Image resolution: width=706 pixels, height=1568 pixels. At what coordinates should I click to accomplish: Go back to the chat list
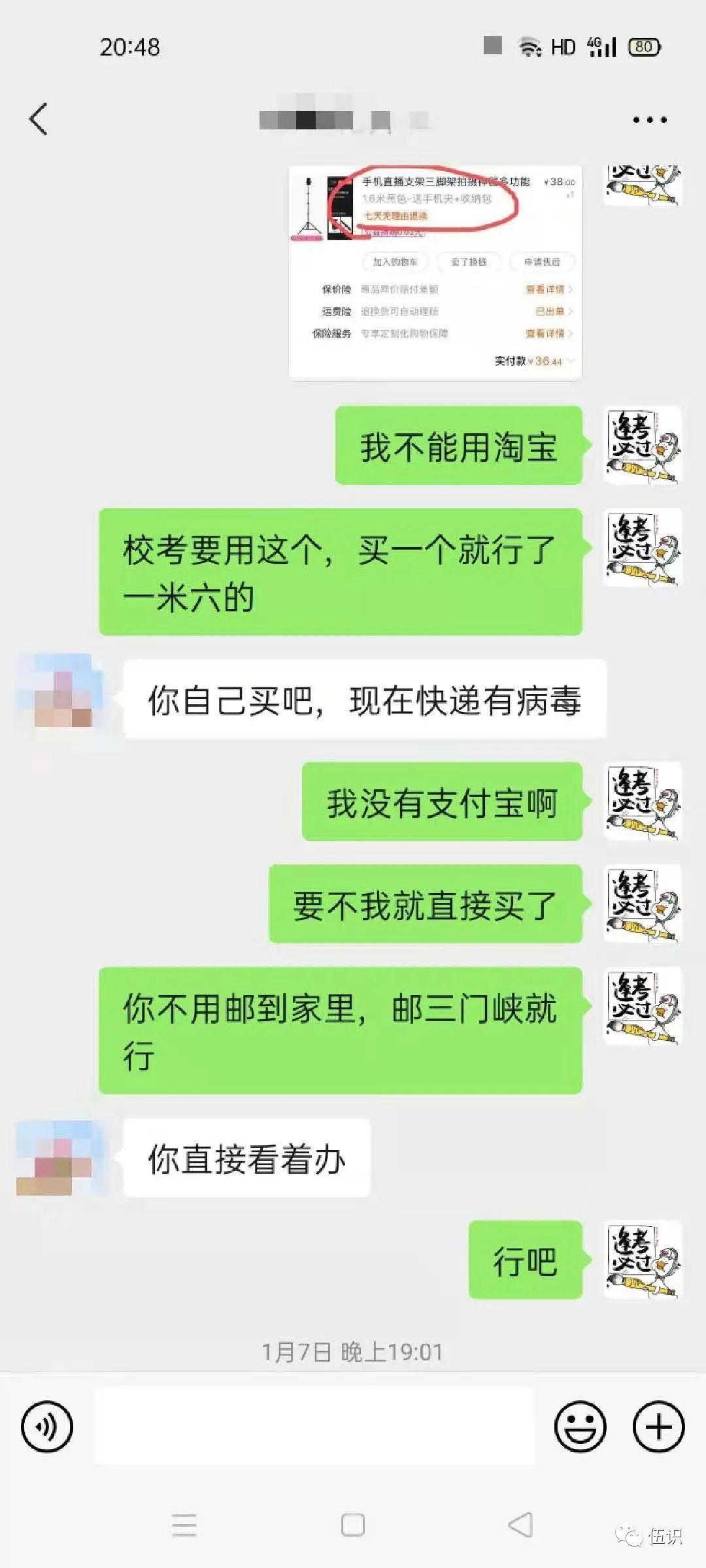[x=39, y=120]
